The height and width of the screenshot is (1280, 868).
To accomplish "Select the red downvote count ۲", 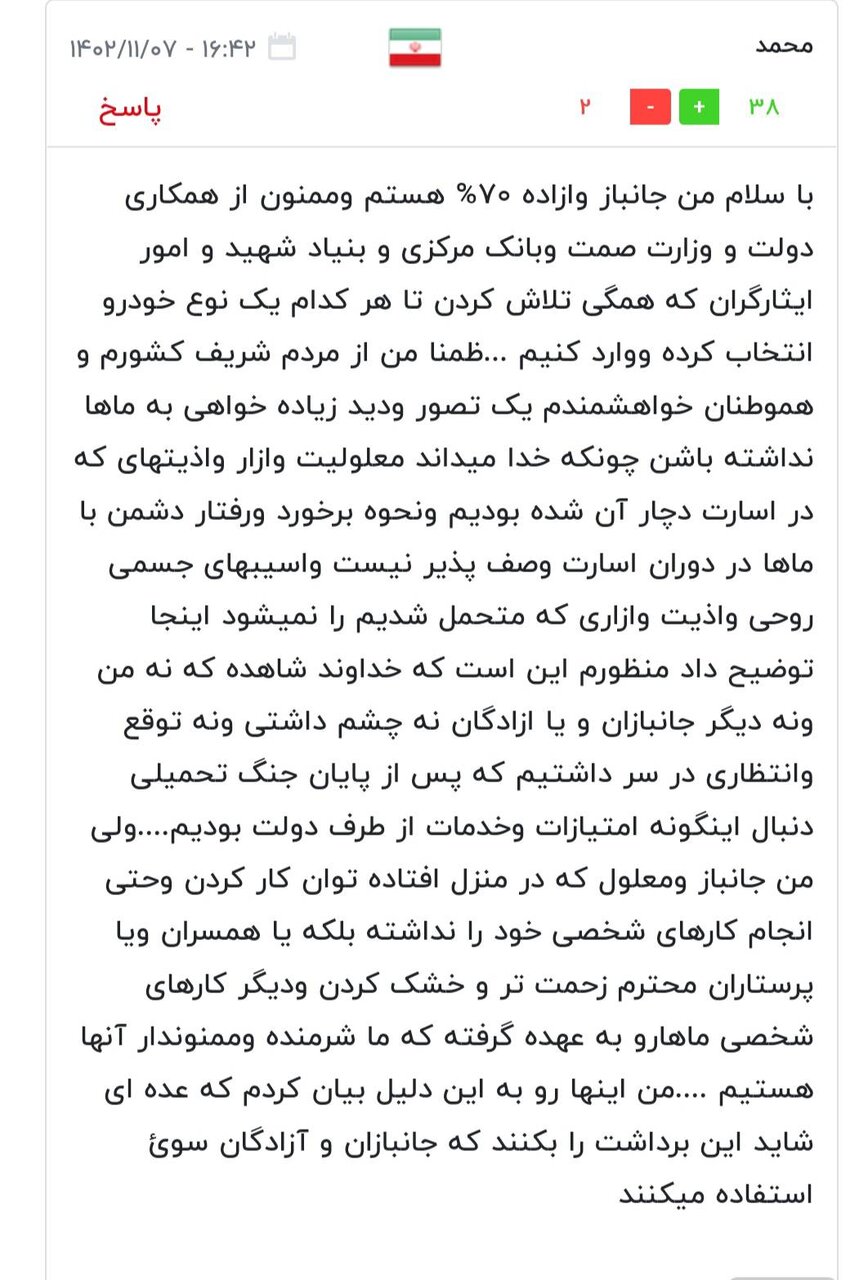I will [x=586, y=105].
